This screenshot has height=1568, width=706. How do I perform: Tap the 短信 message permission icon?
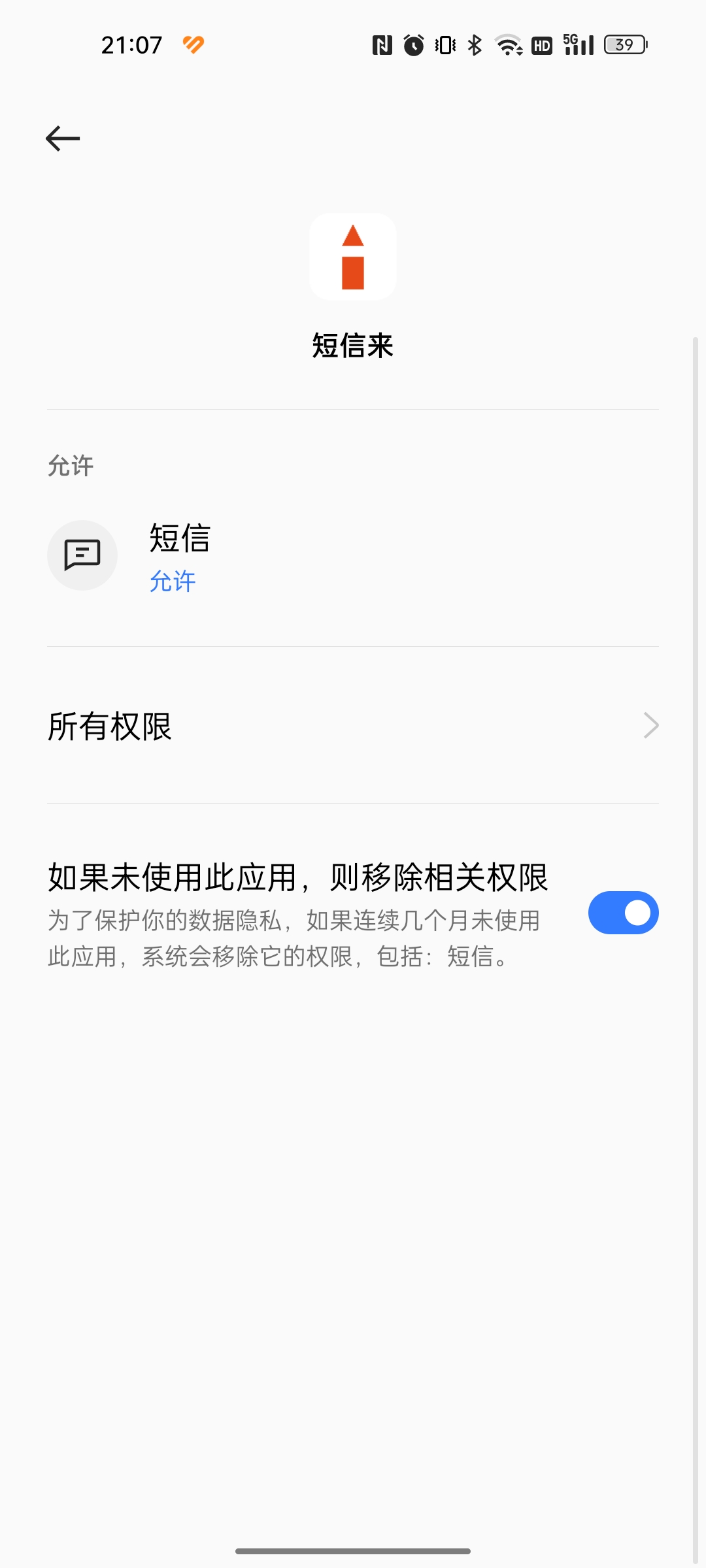click(82, 555)
